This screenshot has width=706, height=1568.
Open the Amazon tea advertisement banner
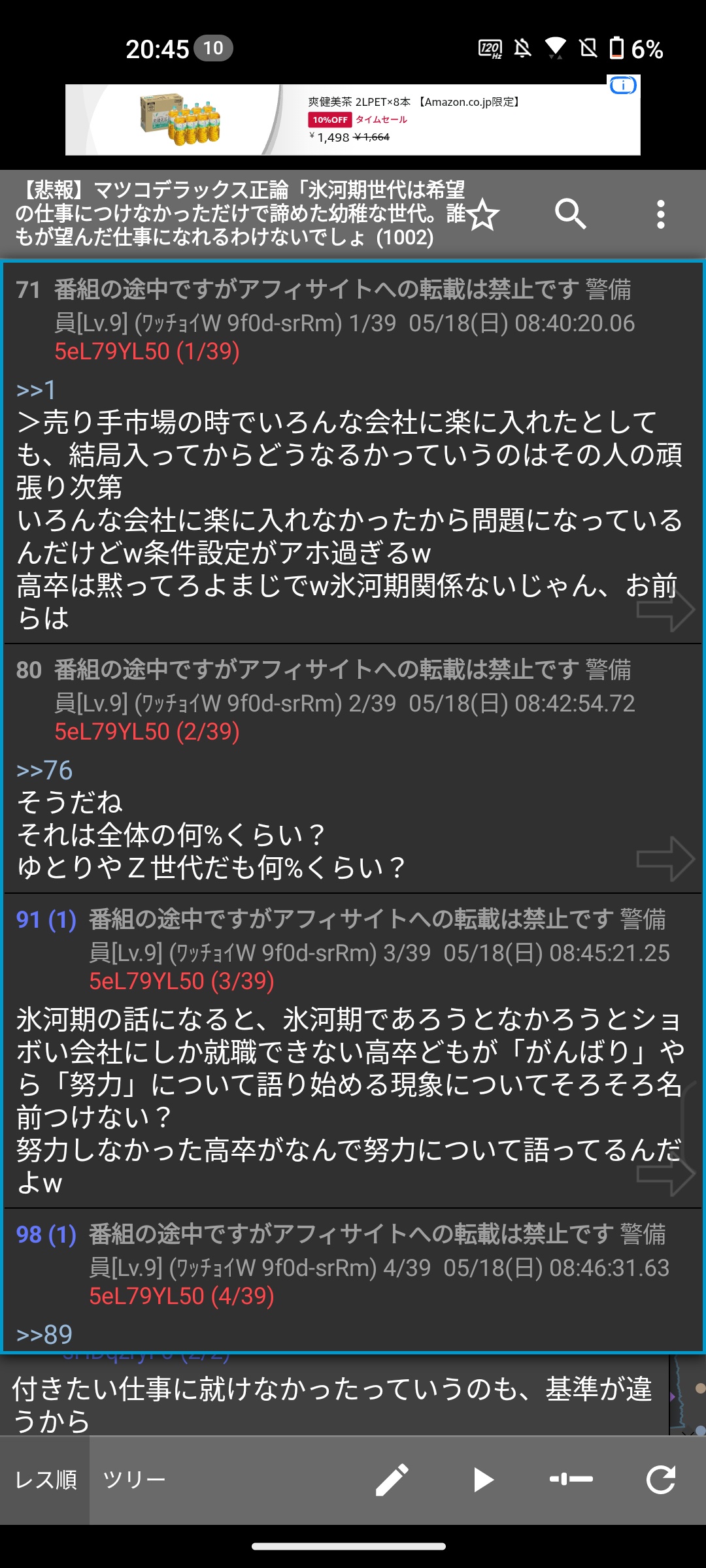353,120
